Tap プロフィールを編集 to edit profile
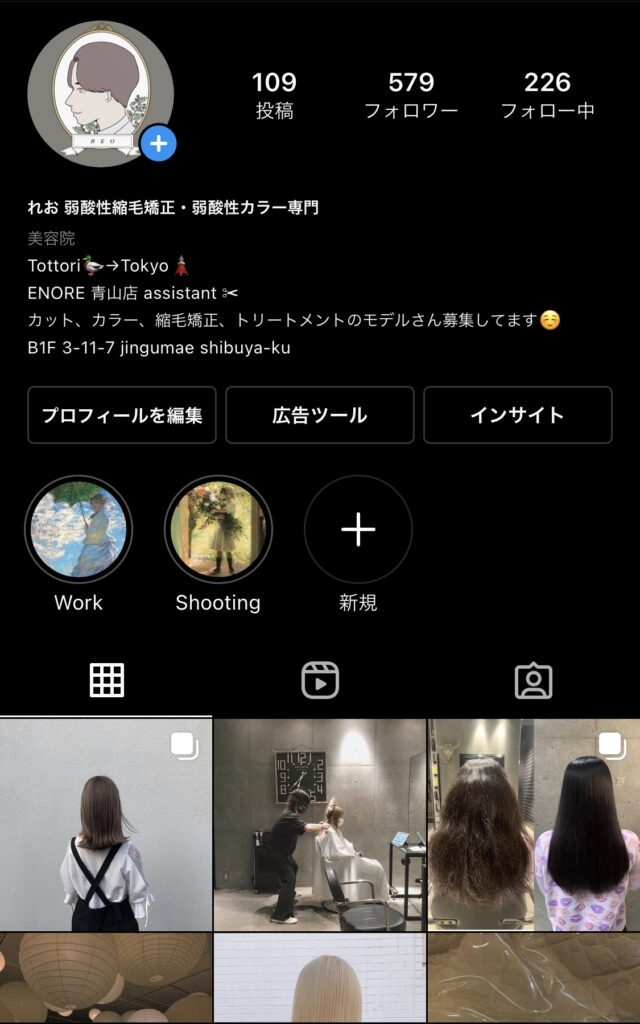The width and height of the screenshot is (640, 1024). (x=122, y=415)
